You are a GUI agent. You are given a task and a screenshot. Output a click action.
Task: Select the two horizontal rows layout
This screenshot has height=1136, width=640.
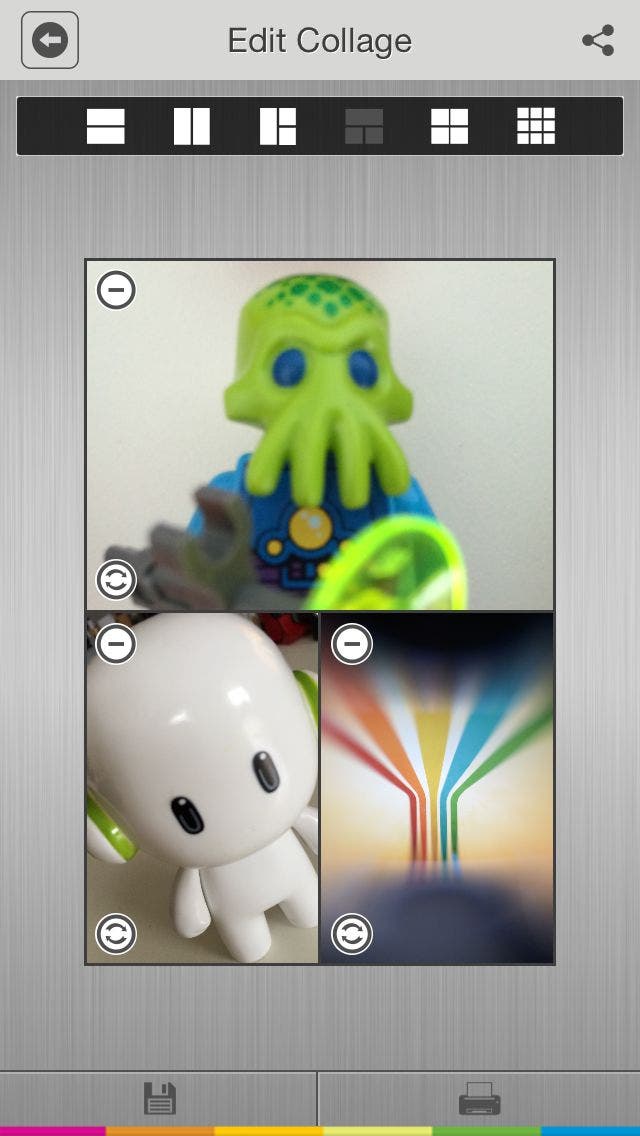click(106, 126)
